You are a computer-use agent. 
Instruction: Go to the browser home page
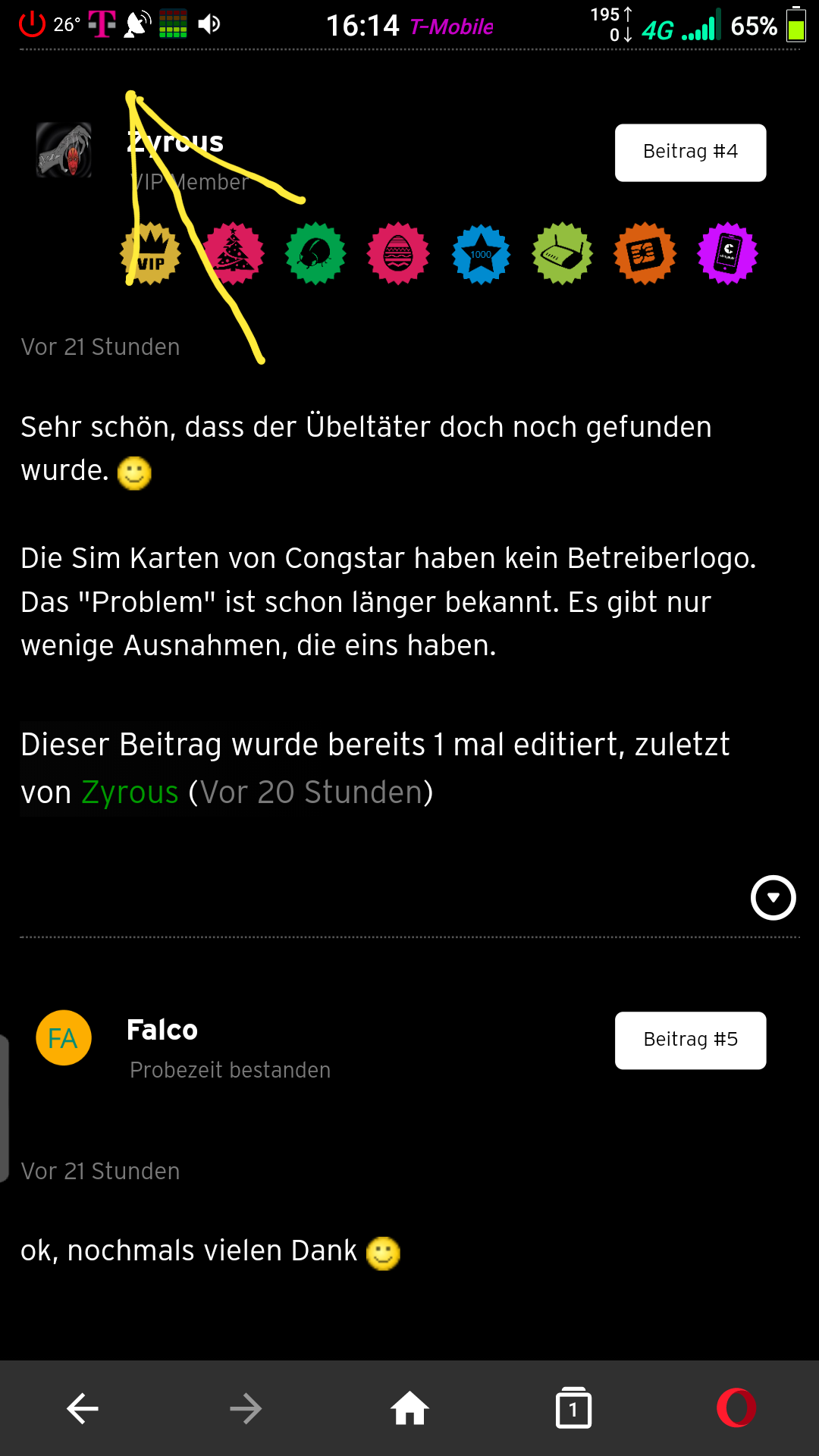pyautogui.click(x=409, y=1409)
